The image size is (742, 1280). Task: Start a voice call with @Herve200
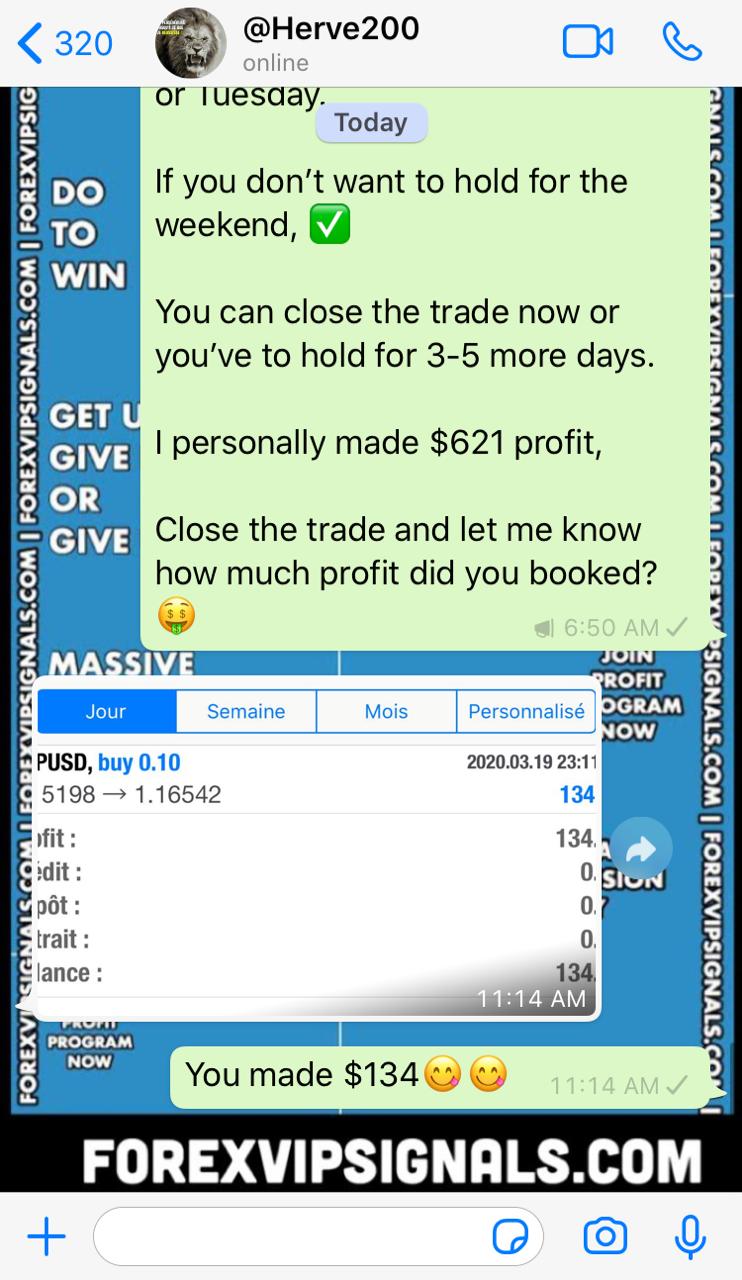[x=682, y=42]
